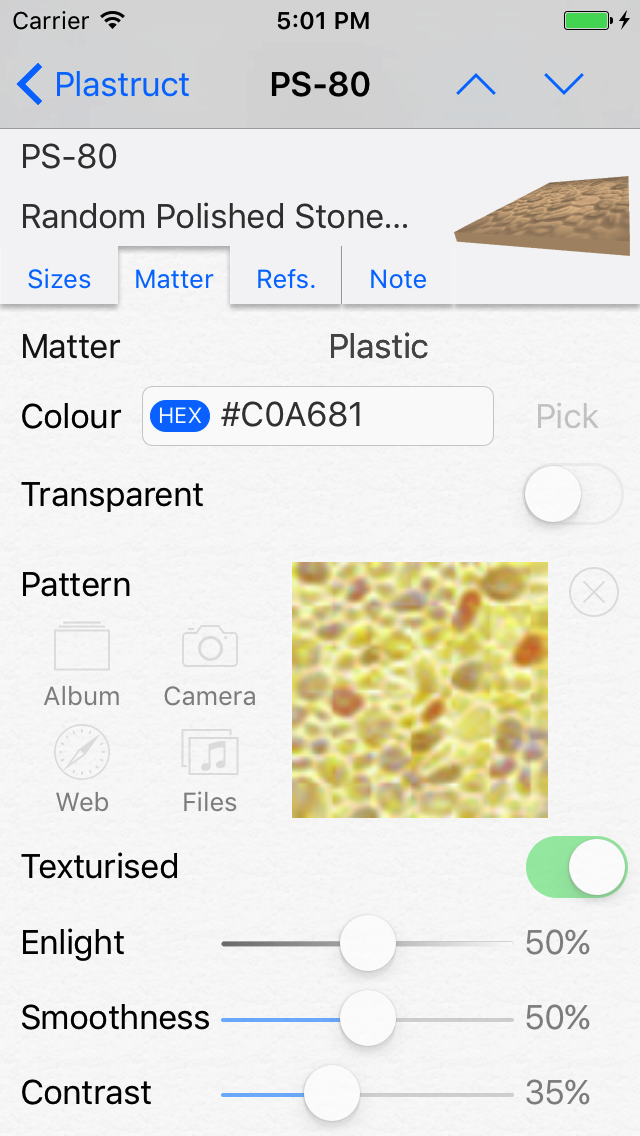Select the Matter tab
The width and height of the screenshot is (640, 1136).
174,279
